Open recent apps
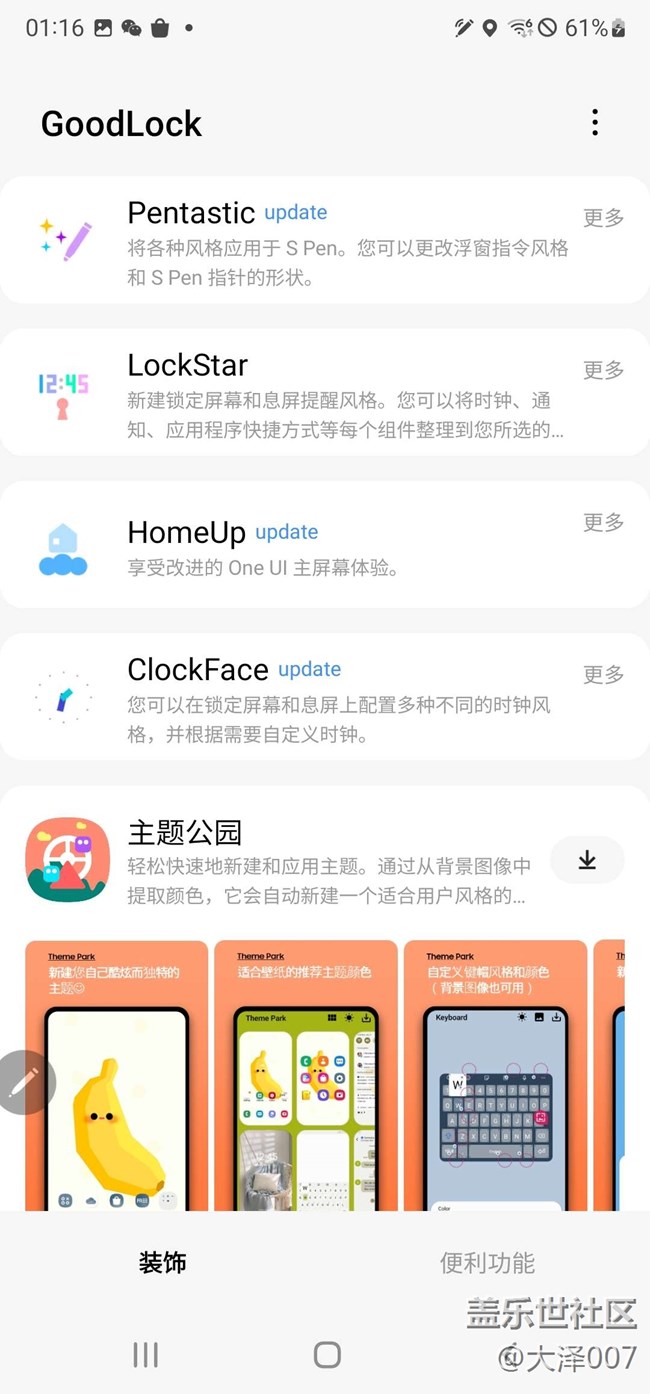This screenshot has width=650, height=1394. tap(146, 1355)
